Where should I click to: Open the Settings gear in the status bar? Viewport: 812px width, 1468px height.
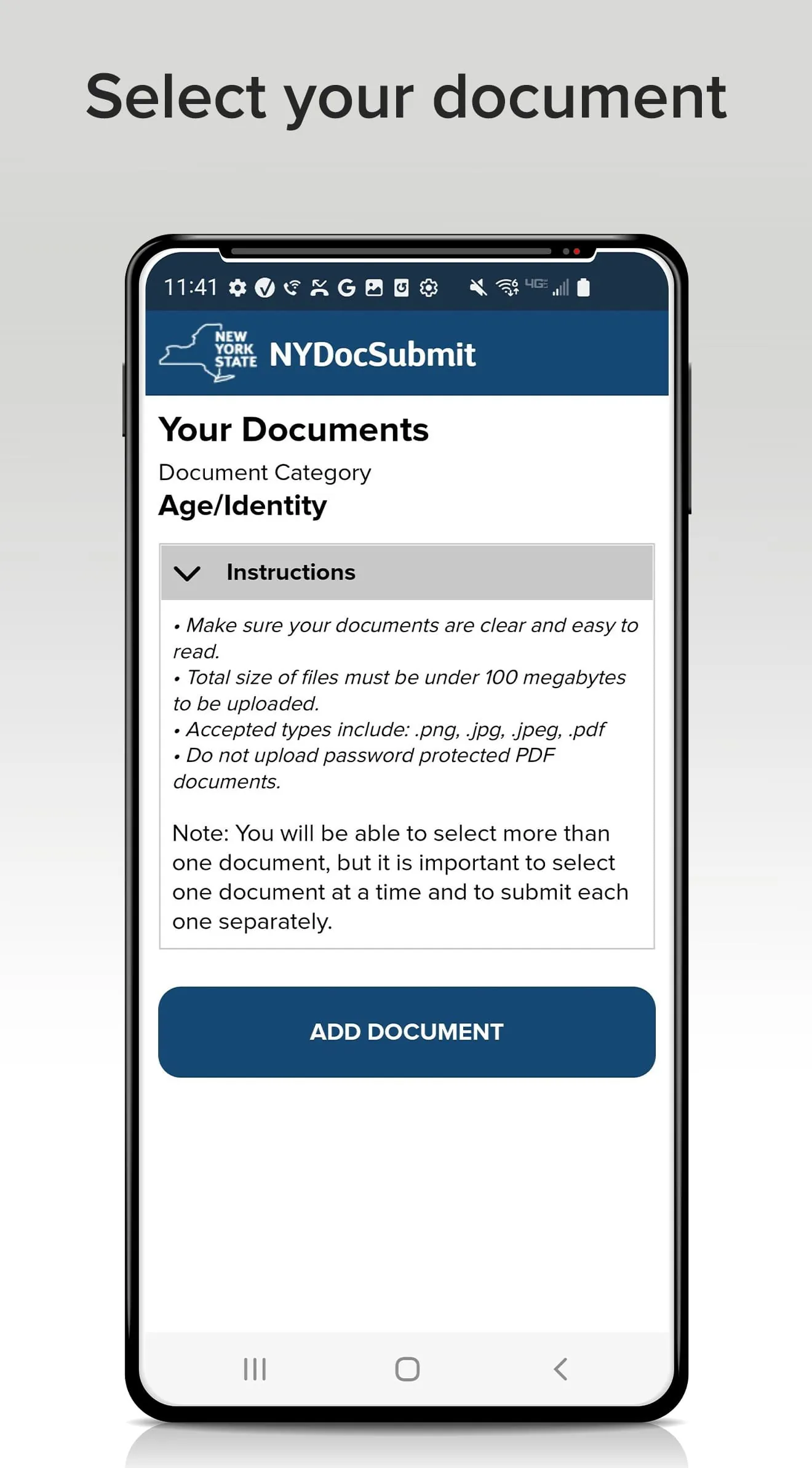click(239, 287)
